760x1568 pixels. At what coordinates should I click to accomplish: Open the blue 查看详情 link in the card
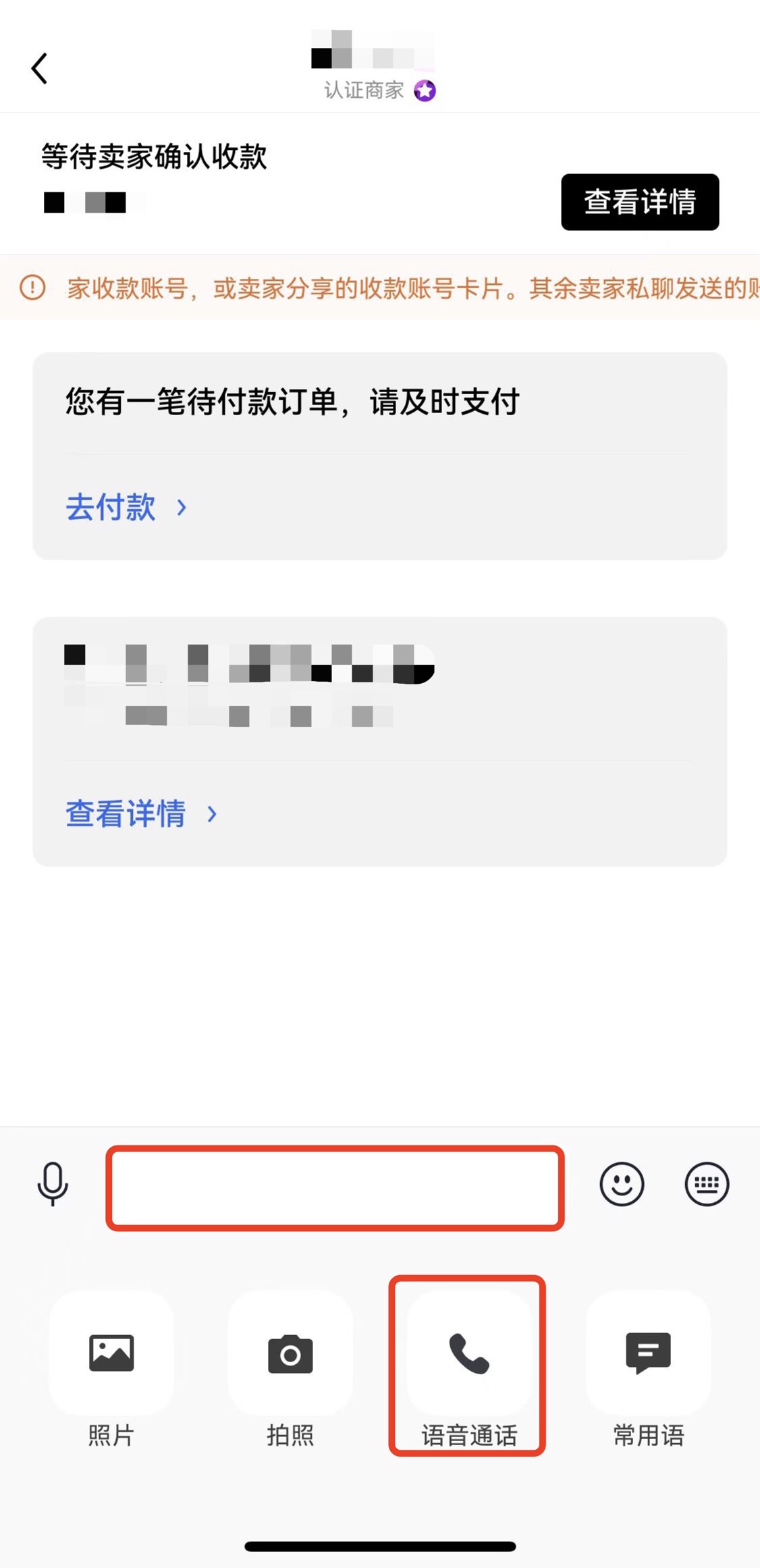pos(140,813)
